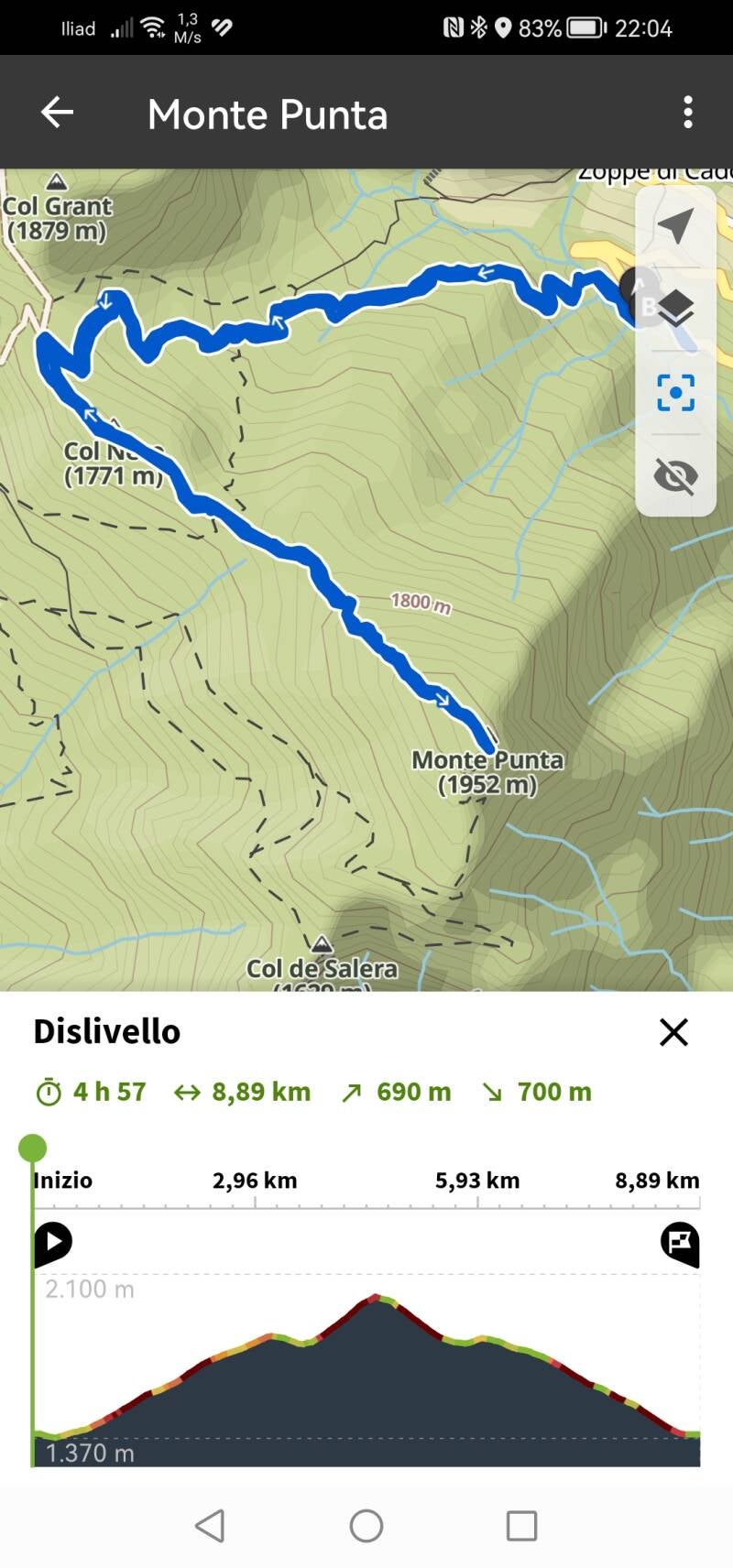Tap the finish flag on the elevation profile
The width and height of the screenshot is (733, 1568).
(x=680, y=1243)
